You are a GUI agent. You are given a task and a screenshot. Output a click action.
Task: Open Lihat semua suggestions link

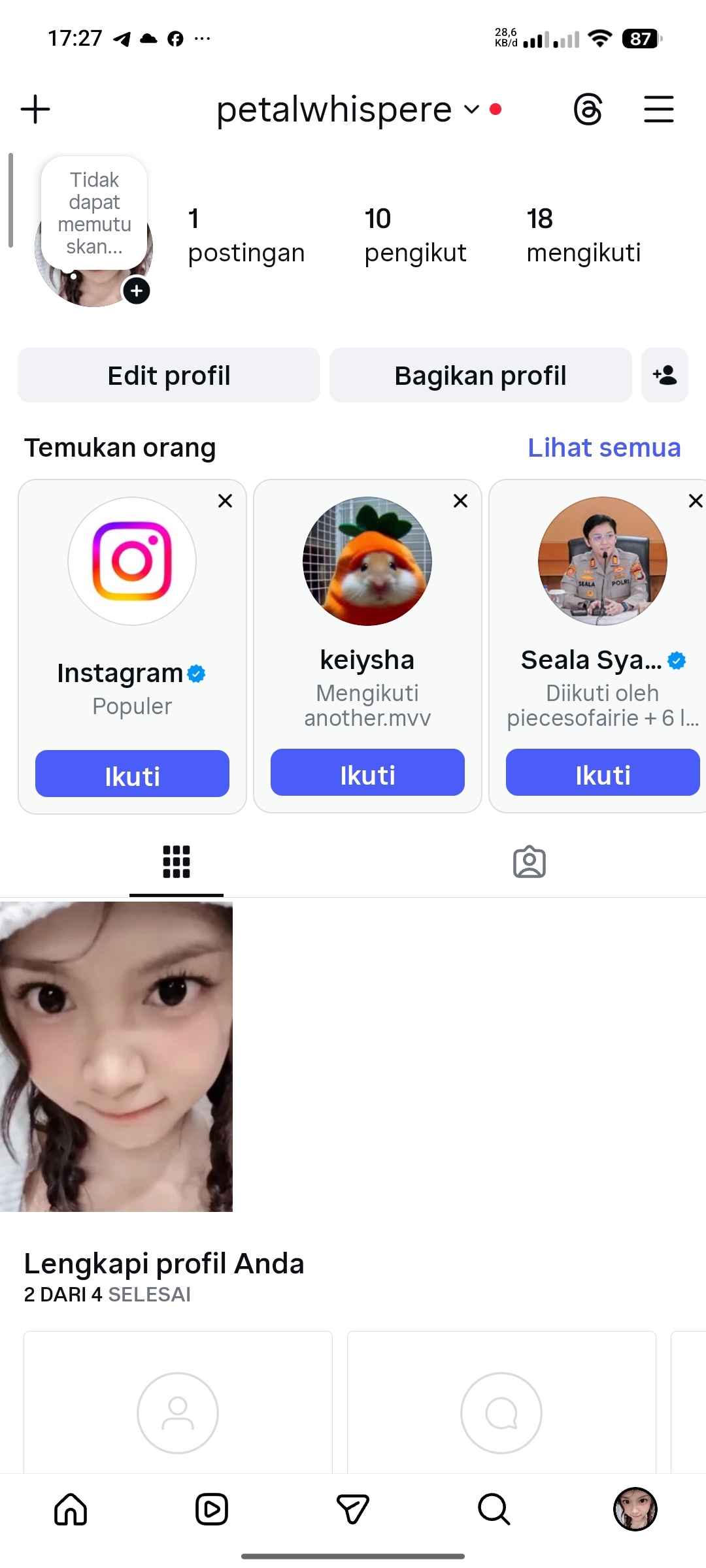[604, 448]
